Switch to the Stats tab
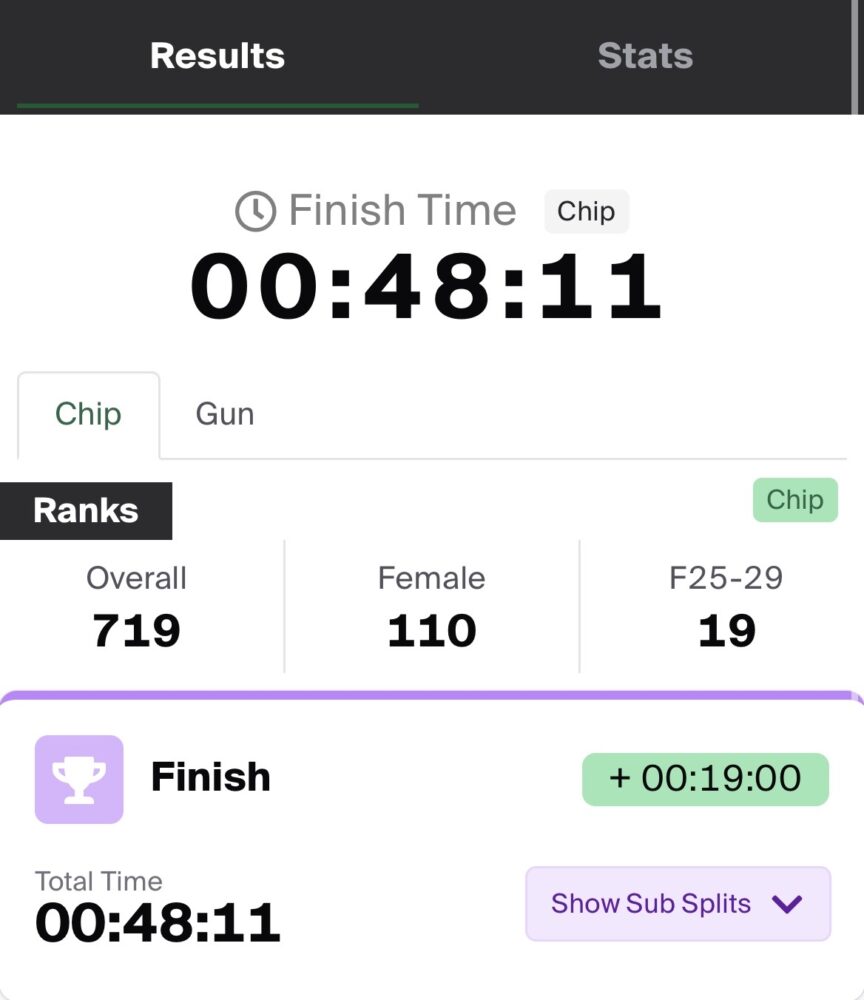This screenshot has width=864, height=1000. (645, 56)
